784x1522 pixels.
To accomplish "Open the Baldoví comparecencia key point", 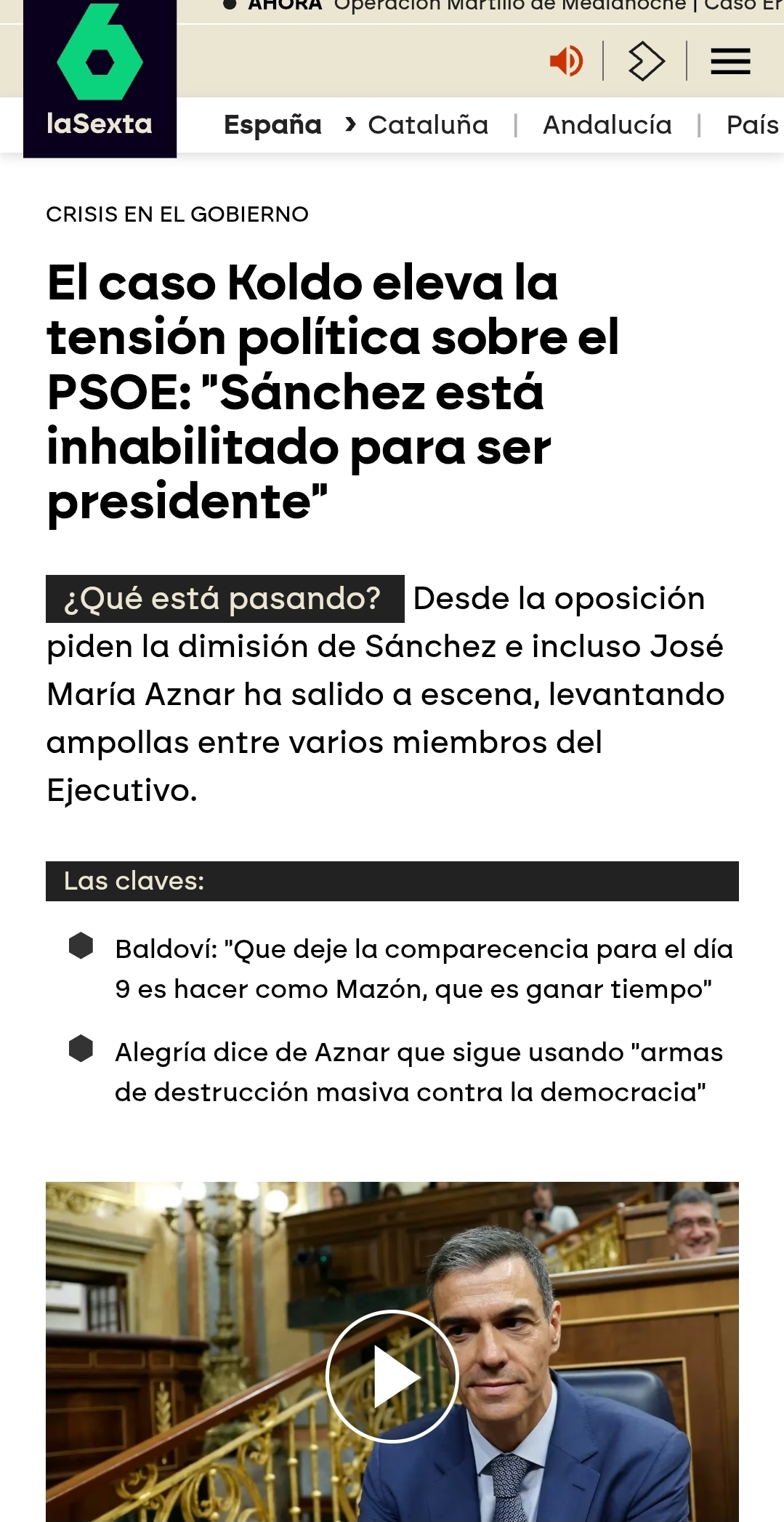I will 424,969.
